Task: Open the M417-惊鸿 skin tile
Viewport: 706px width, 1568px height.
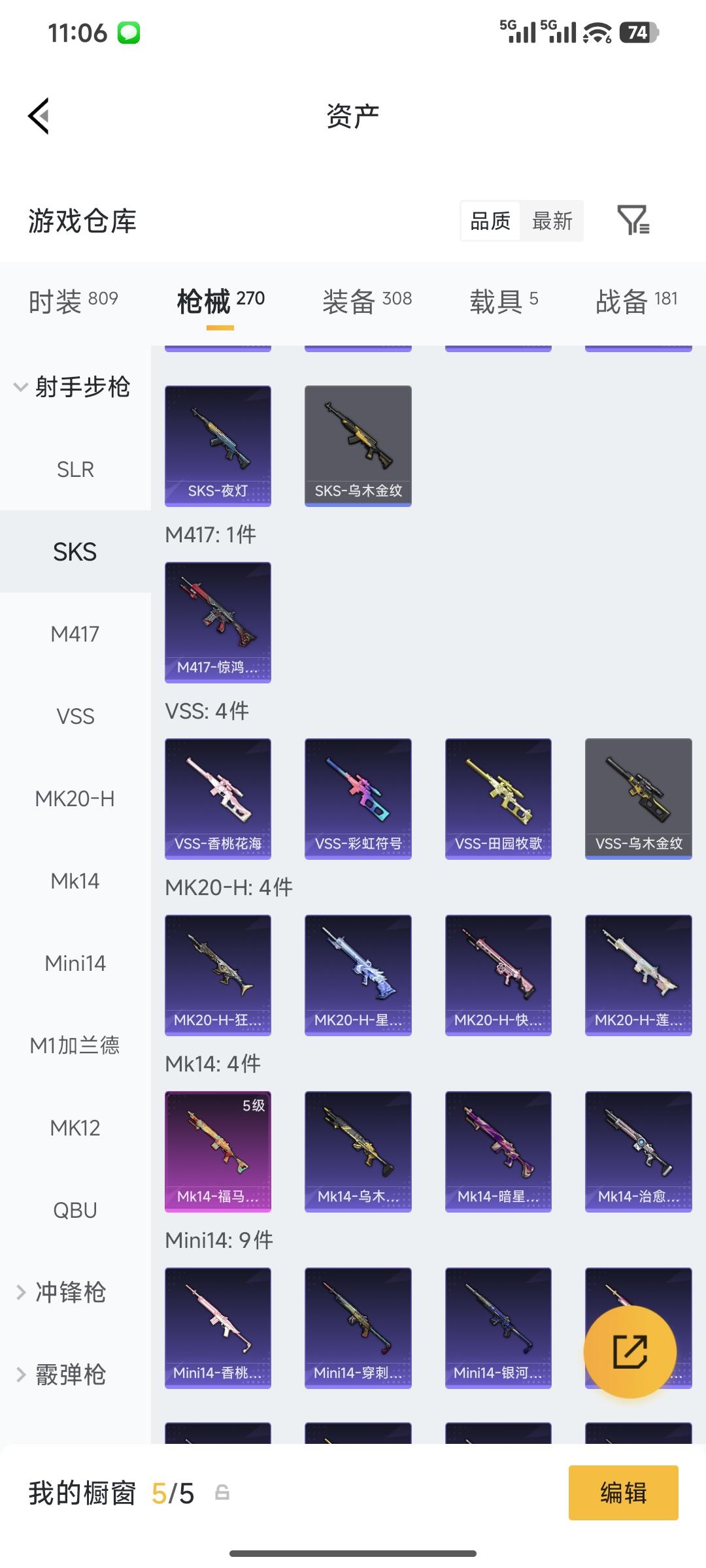Action: coord(218,622)
